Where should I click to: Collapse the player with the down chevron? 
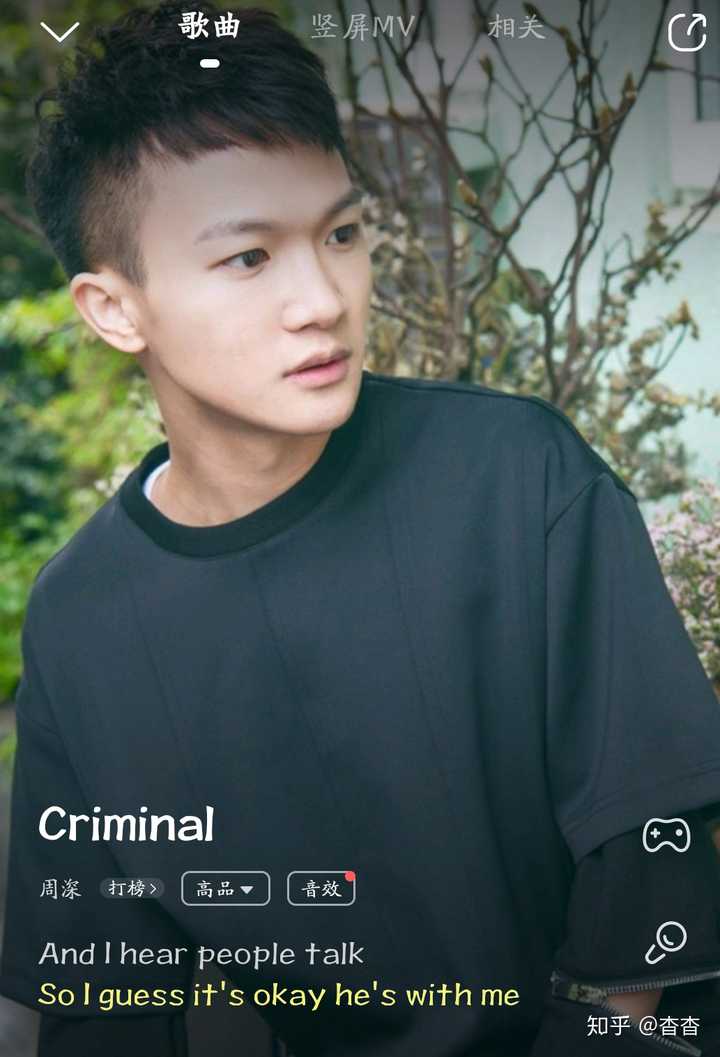[59, 31]
